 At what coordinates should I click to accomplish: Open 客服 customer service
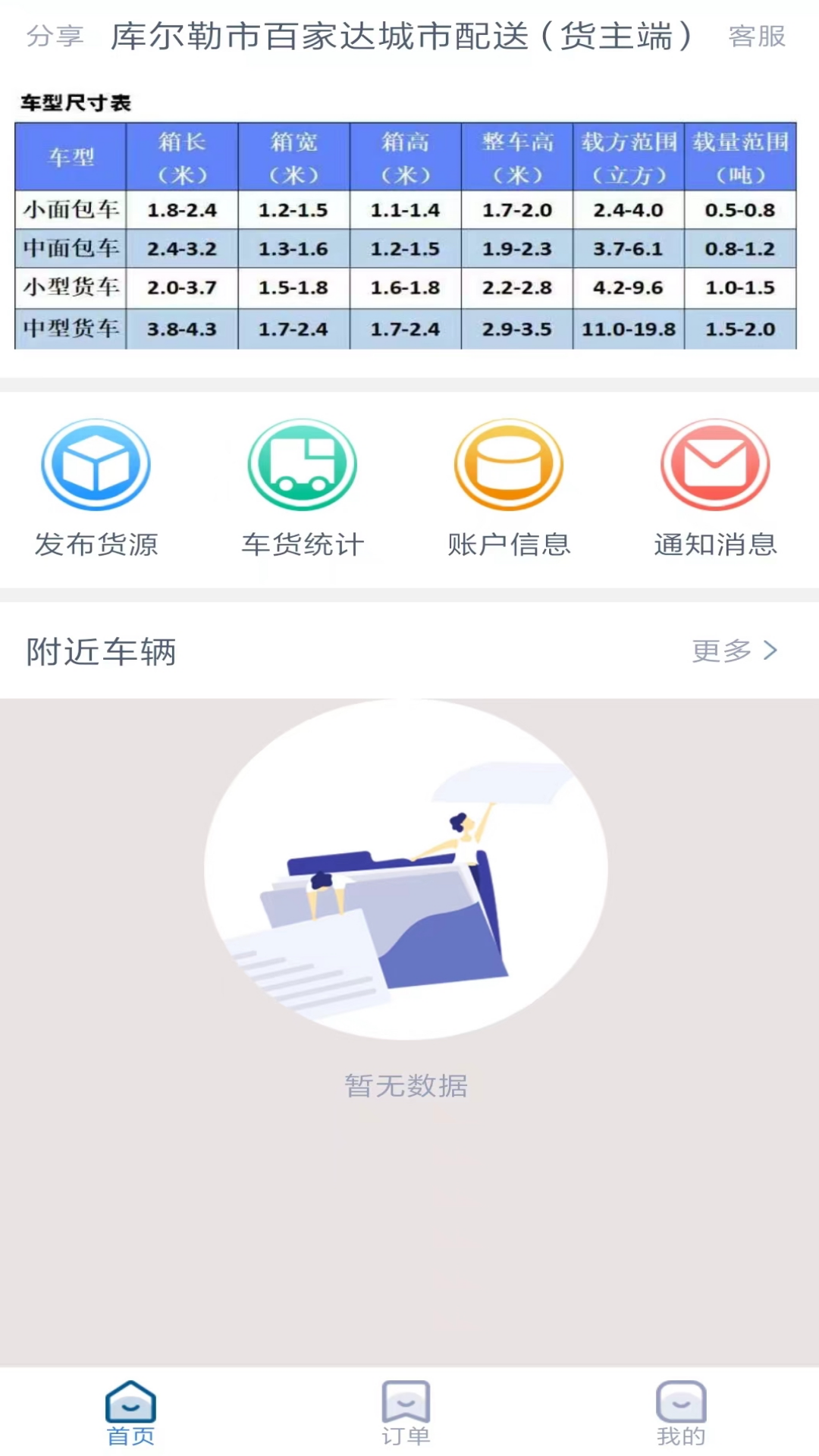point(756,36)
